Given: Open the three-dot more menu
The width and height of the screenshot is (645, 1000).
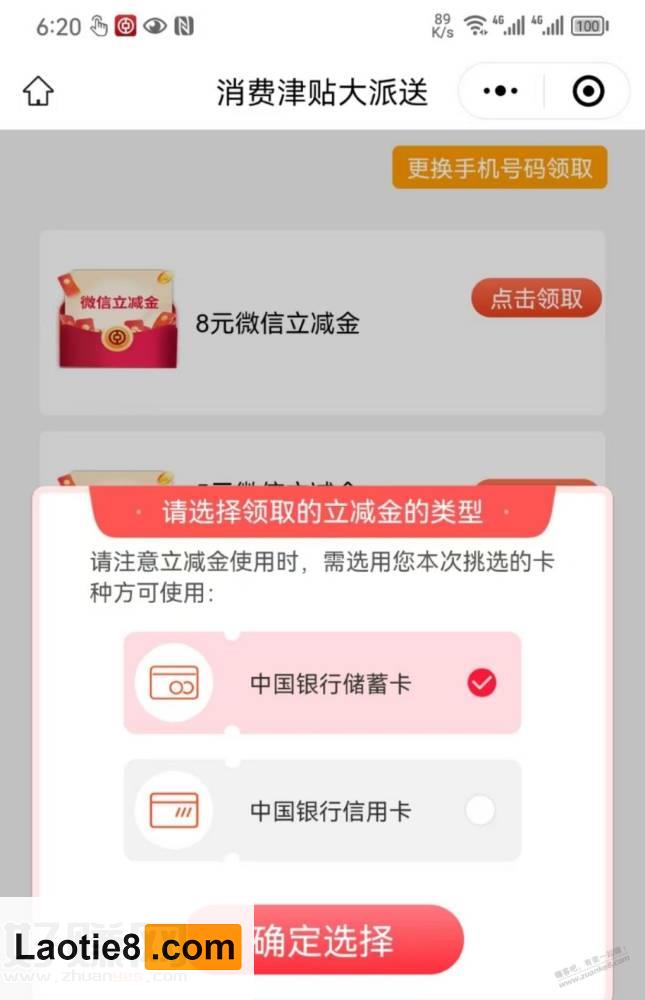Looking at the screenshot, I should coord(500,92).
